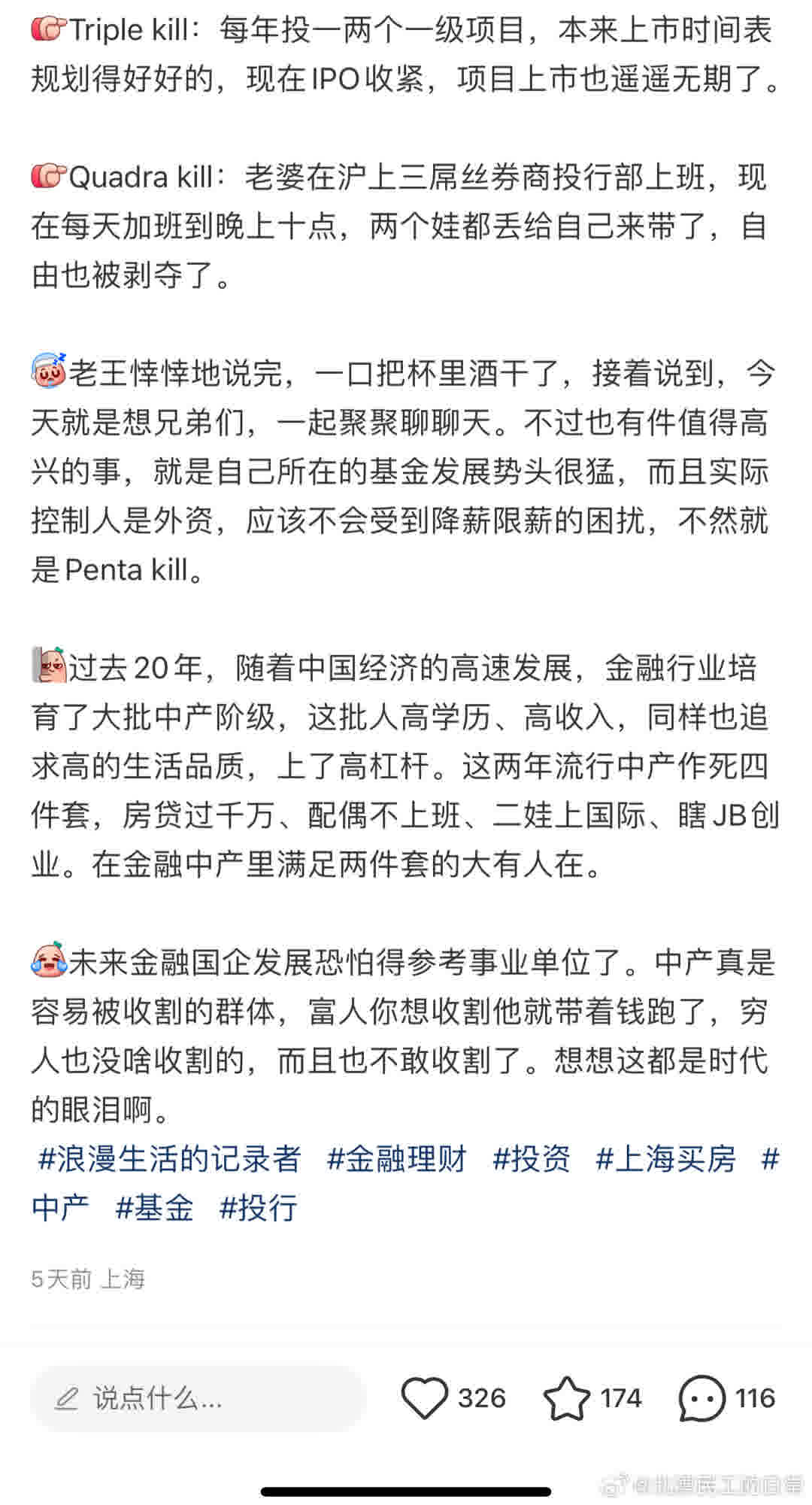Tap the 说点什么 comment input field
This screenshot has width=812, height=1505.
197,1399
